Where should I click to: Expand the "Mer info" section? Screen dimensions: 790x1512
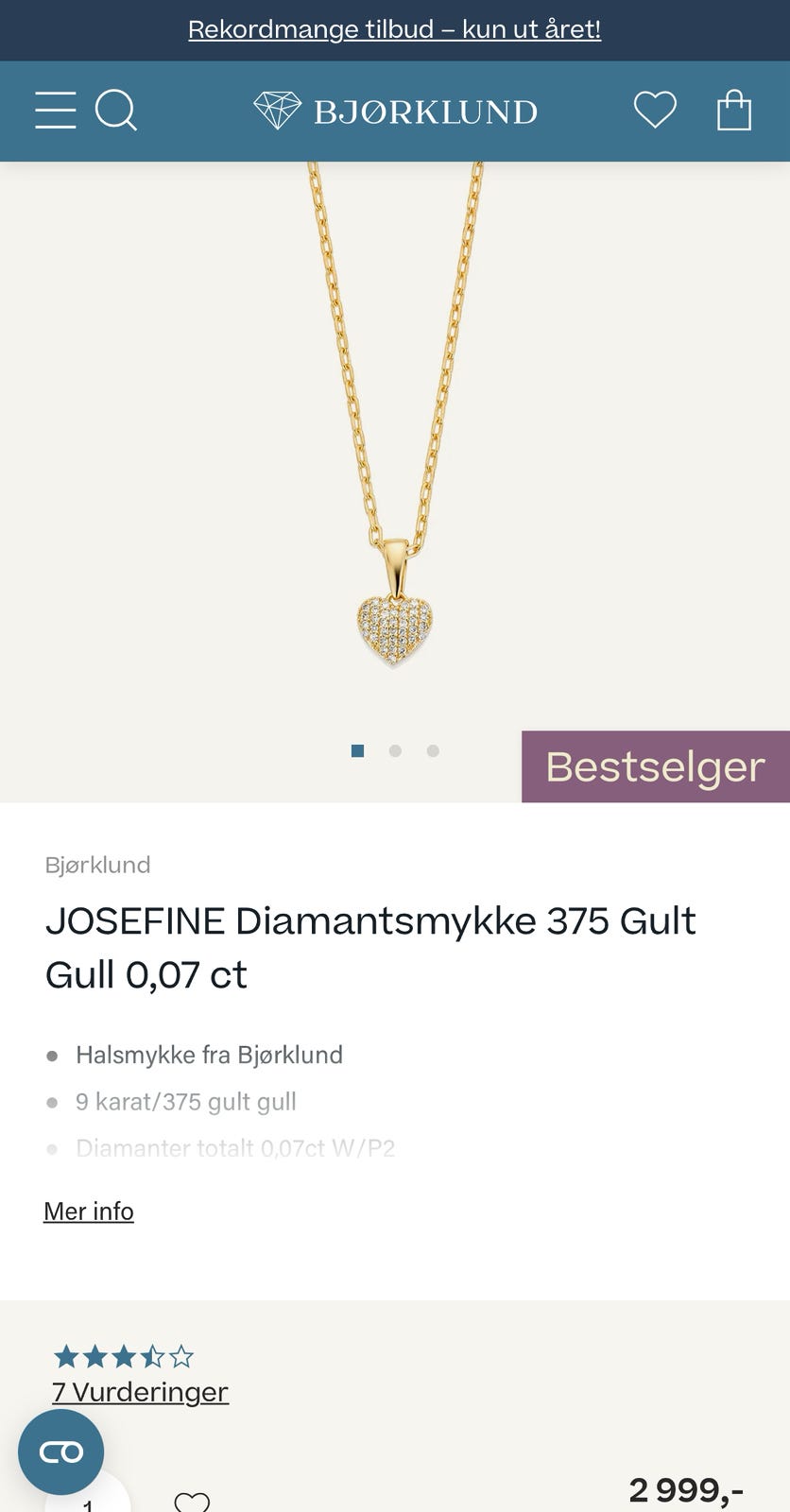pyautogui.click(x=89, y=1211)
